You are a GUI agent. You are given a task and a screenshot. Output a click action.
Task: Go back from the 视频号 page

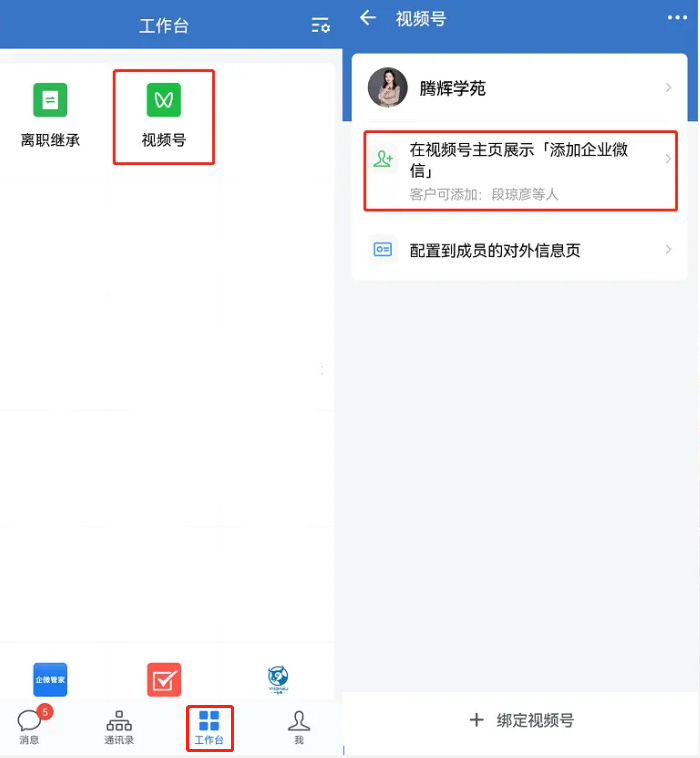368,18
